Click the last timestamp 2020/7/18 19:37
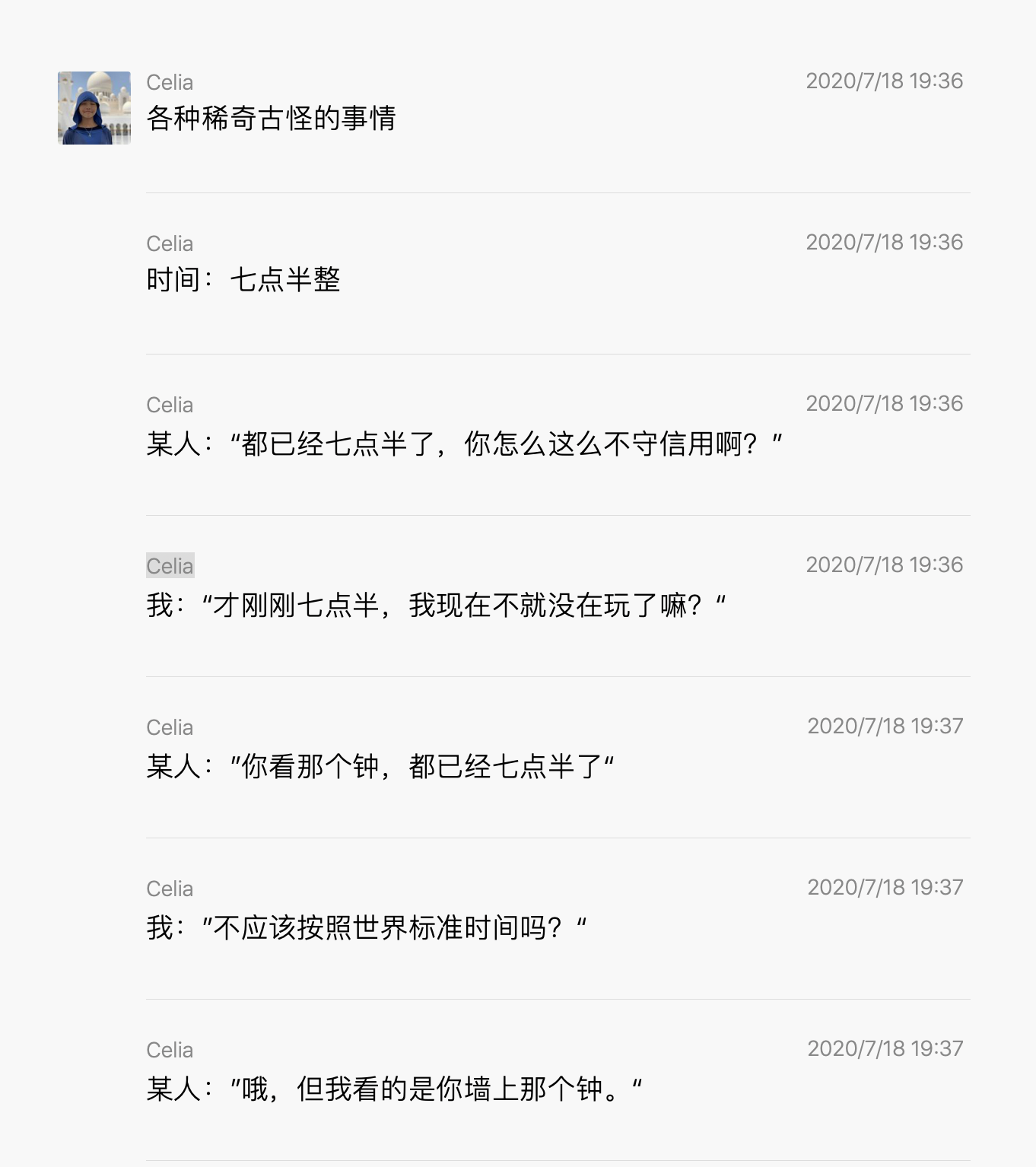The height and width of the screenshot is (1167, 1036). pyautogui.click(x=885, y=1048)
